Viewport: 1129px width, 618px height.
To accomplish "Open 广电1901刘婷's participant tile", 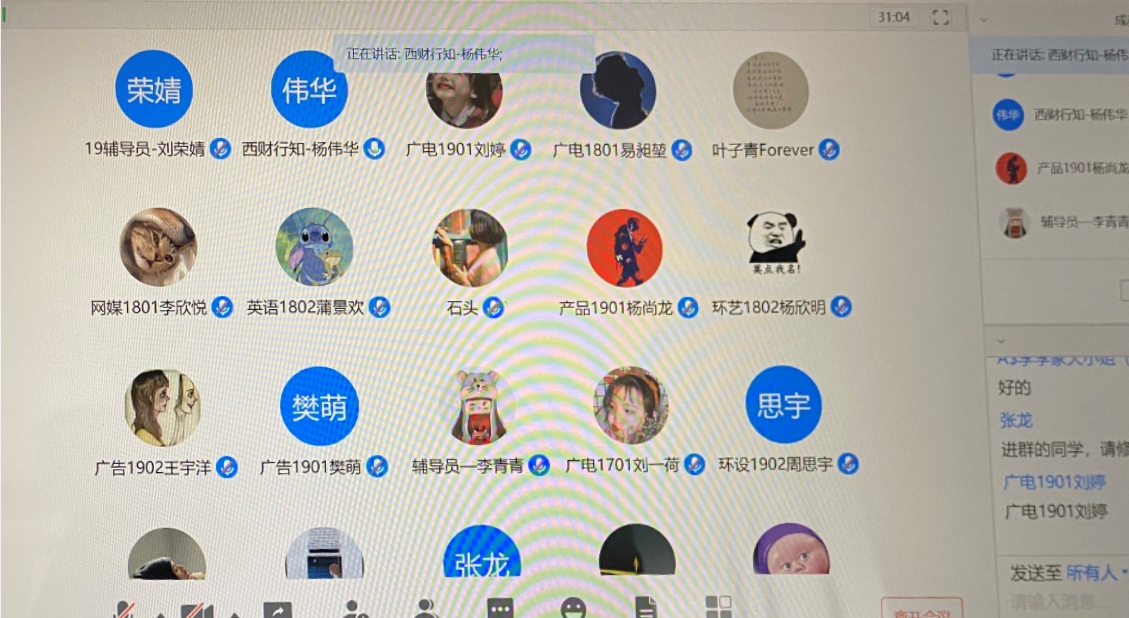I will click(x=464, y=92).
